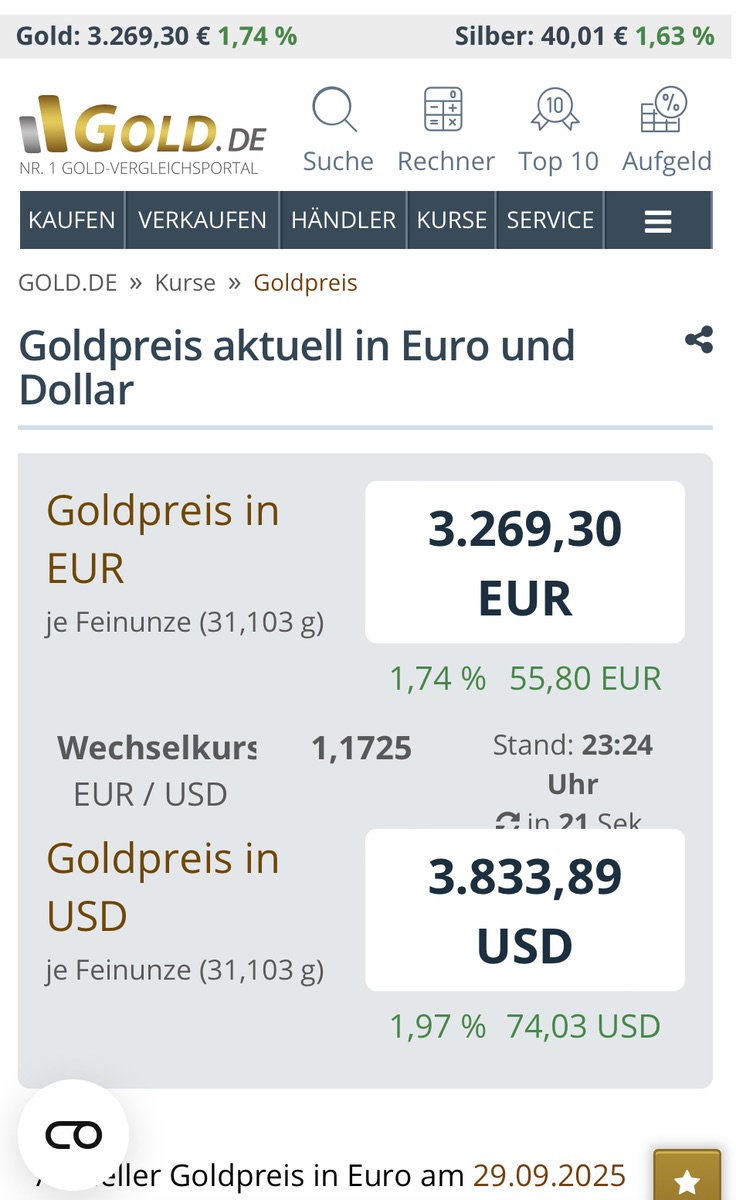Viewport: 736px width, 1200px height.
Task: Go to the GOLD.DE homepage via logo
Action: coord(142,135)
